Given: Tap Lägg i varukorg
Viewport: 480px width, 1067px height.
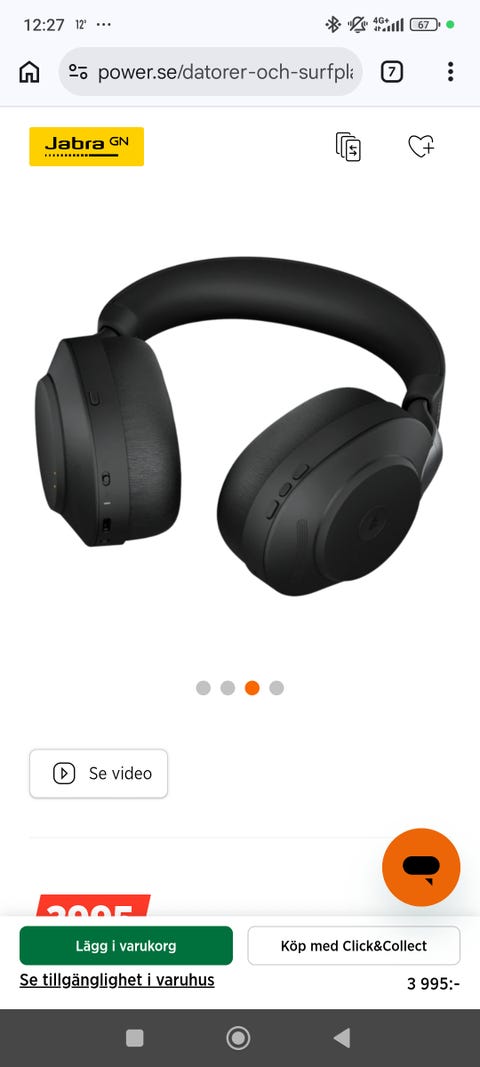Looking at the screenshot, I should (x=126, y=945).
